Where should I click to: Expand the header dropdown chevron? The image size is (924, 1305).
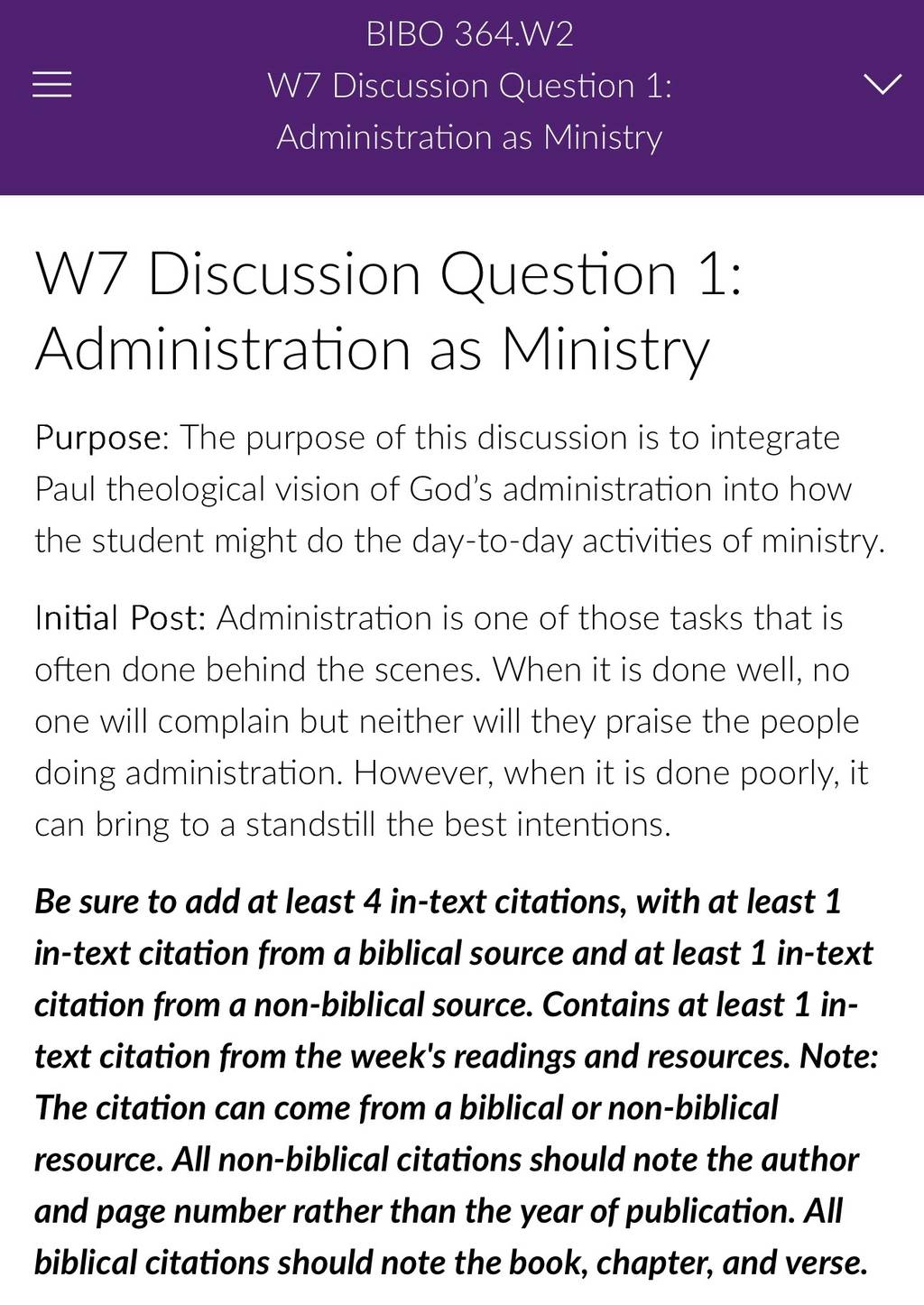[882, 85]
